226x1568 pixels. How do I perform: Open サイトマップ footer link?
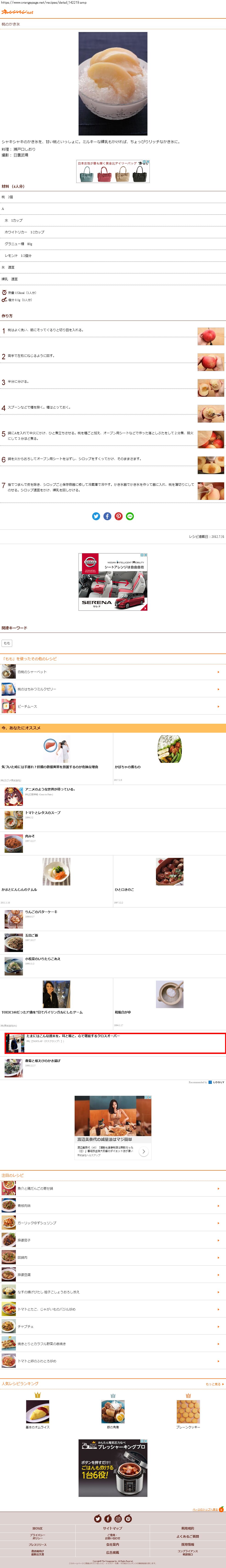coord(112,1528)
